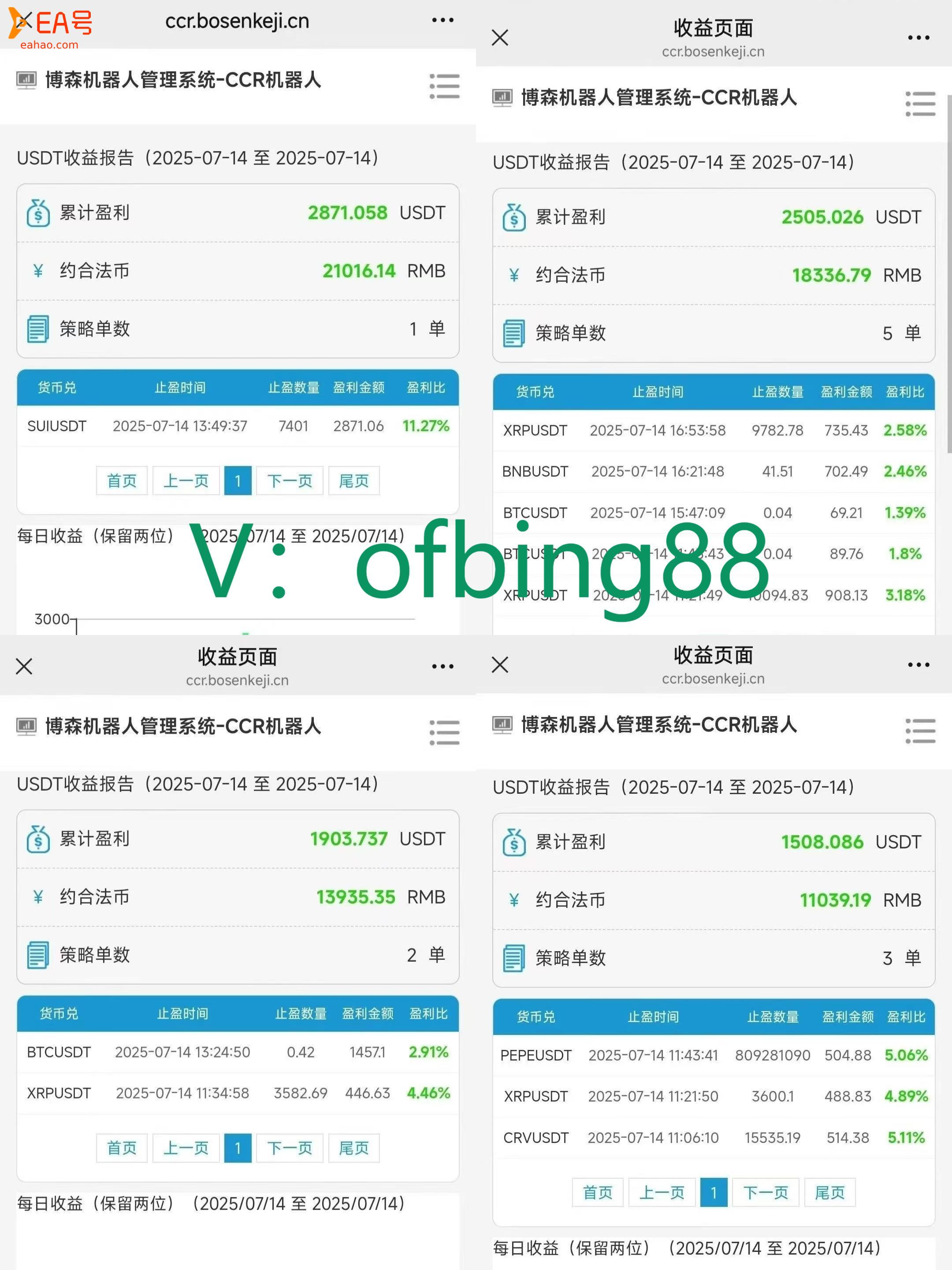Go to 首页 in the pagination bar
Viewport: 952px width, 1270px height.
coord(121,481)
